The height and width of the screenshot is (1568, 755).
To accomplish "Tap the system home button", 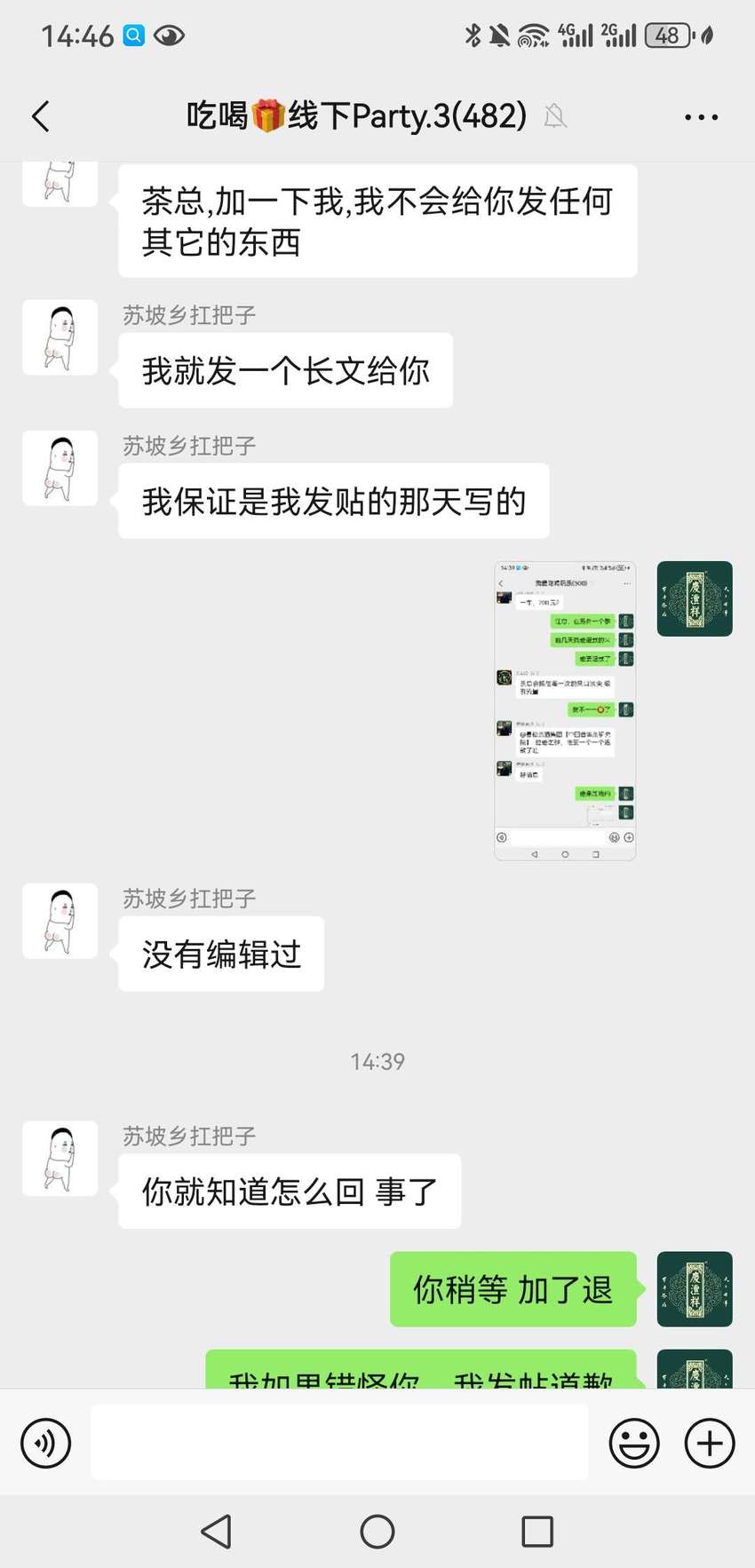I will click(x=377, y=1532).
